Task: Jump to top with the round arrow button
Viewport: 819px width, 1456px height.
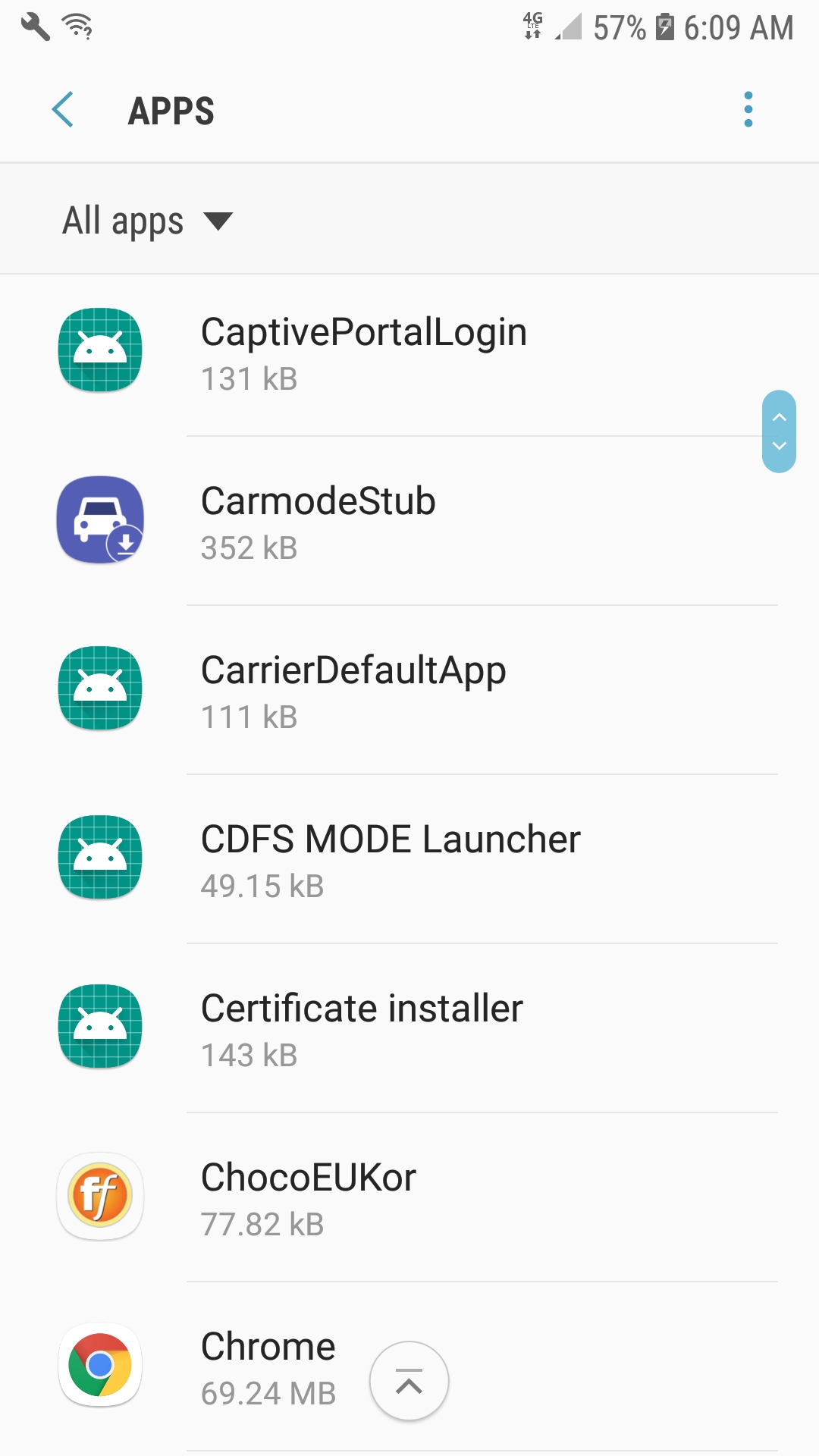Action: tap(409, 1381)
